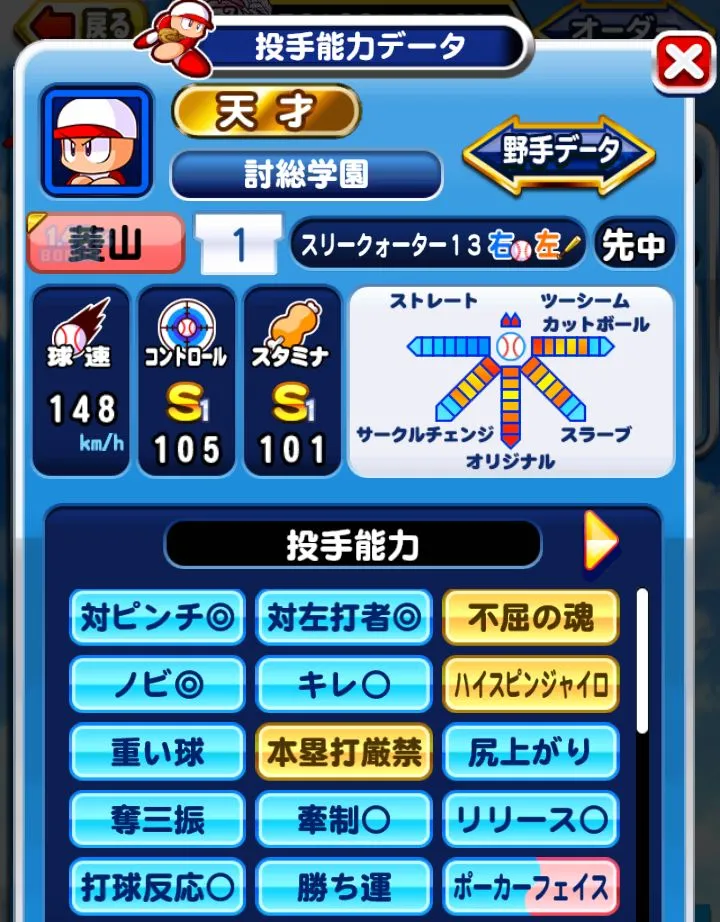Switch to 野手データ view
Image resolution: width=720 pixels, height=922 pixels.
click(x=559, y=154)
